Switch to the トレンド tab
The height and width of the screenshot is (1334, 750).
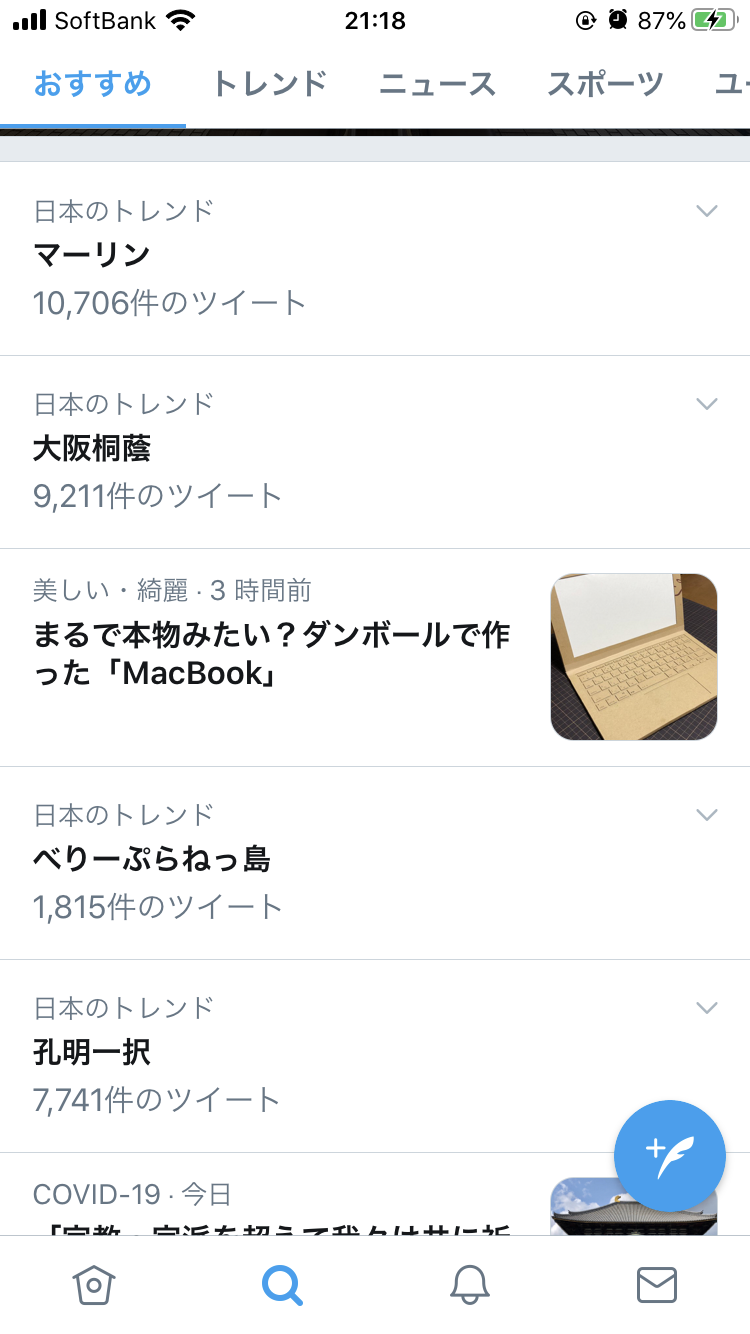pos(269,84)
